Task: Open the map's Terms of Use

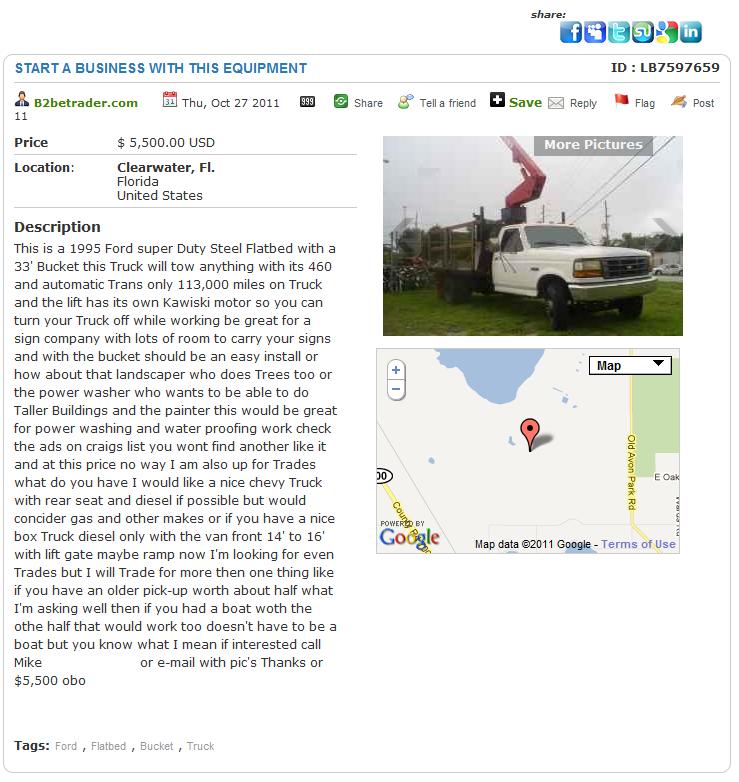Action: pos(638,544)
